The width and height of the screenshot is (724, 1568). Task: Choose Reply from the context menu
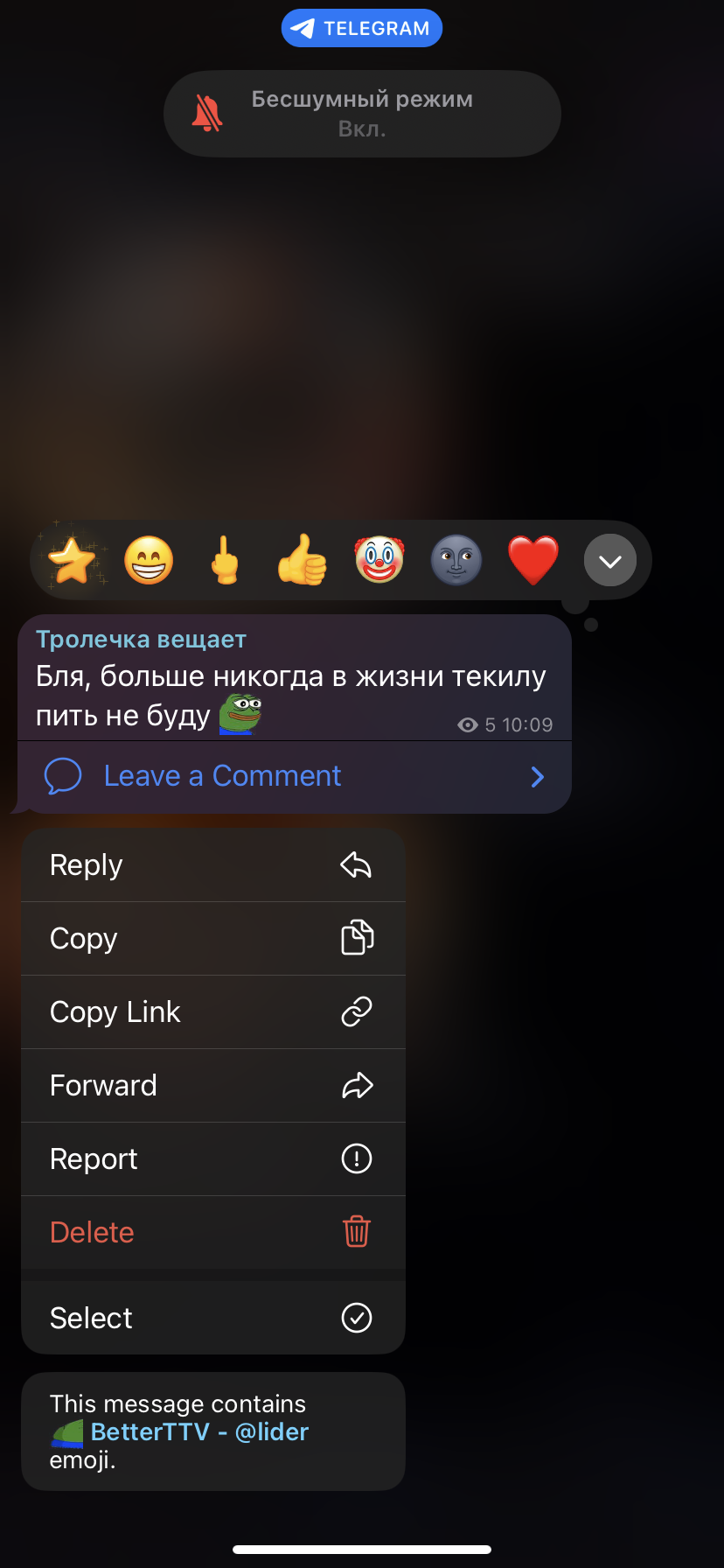(213, 865)
